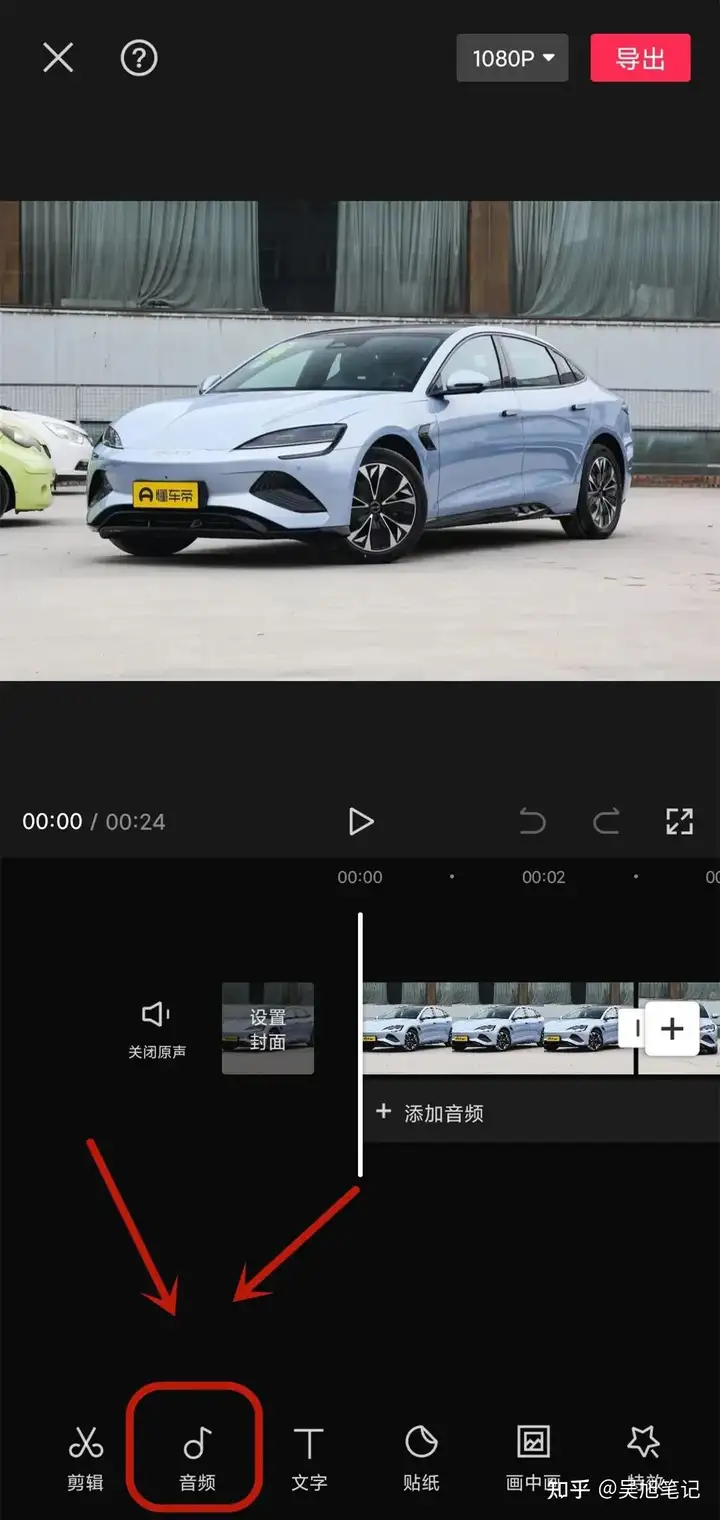
Task: Open the 剪辑 edit tool
Action: (x=86, y=1457)
